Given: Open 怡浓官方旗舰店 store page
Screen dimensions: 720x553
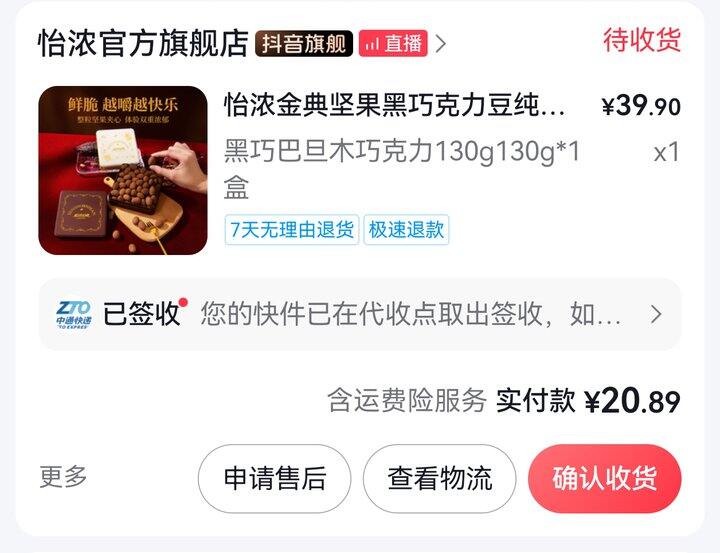Looking at the screenshot, I should click(x=143, y=44).
